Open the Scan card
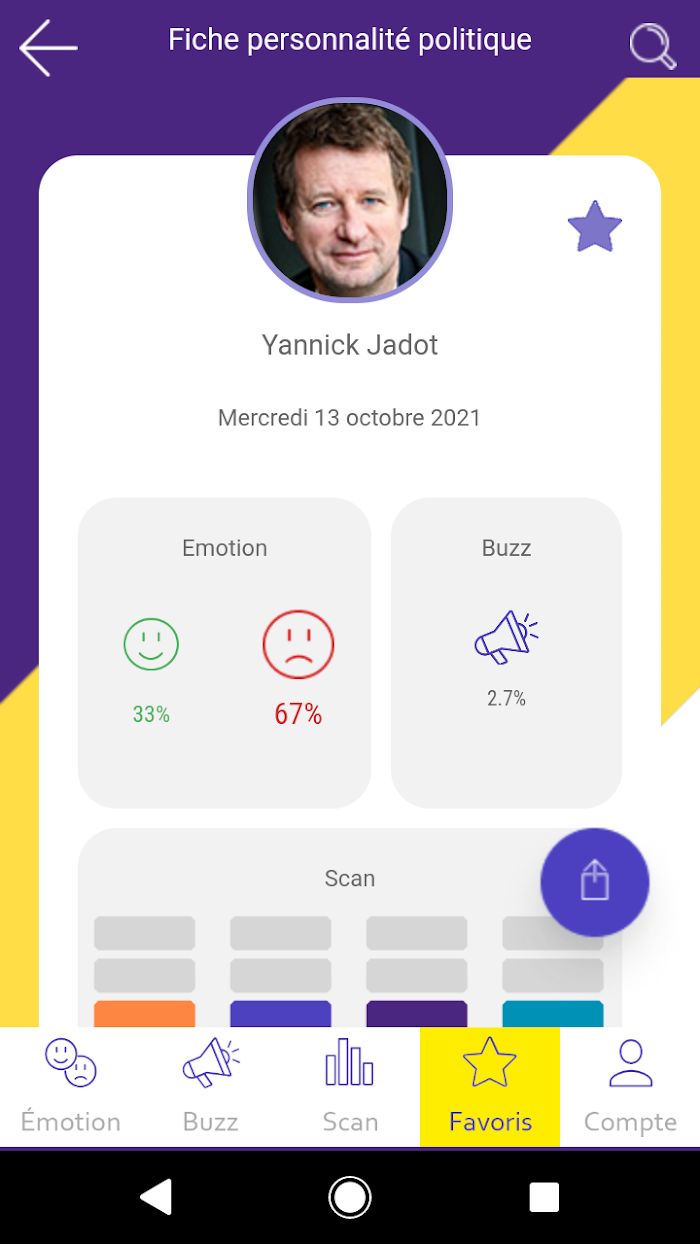This screenshot has height=1244, width=700. coord(350,928)
